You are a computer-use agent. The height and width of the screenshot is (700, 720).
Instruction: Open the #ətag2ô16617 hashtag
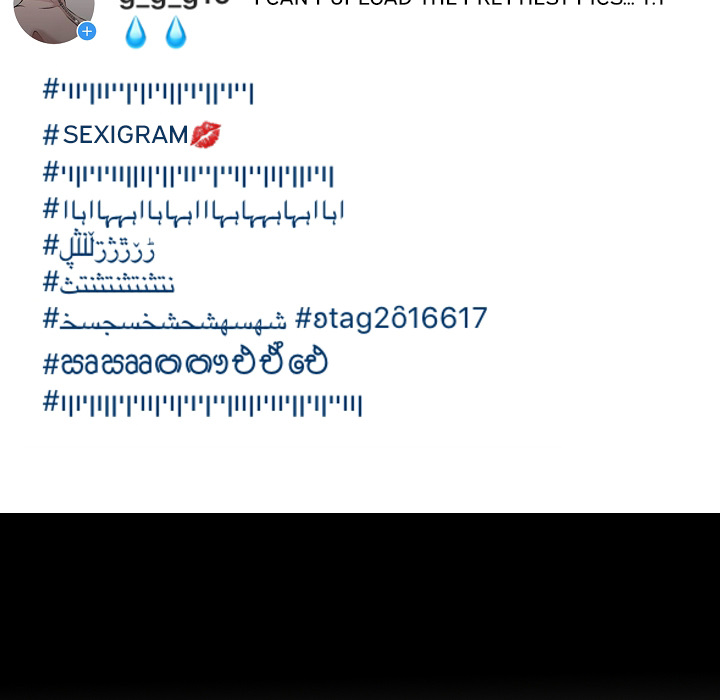point(391,318)
